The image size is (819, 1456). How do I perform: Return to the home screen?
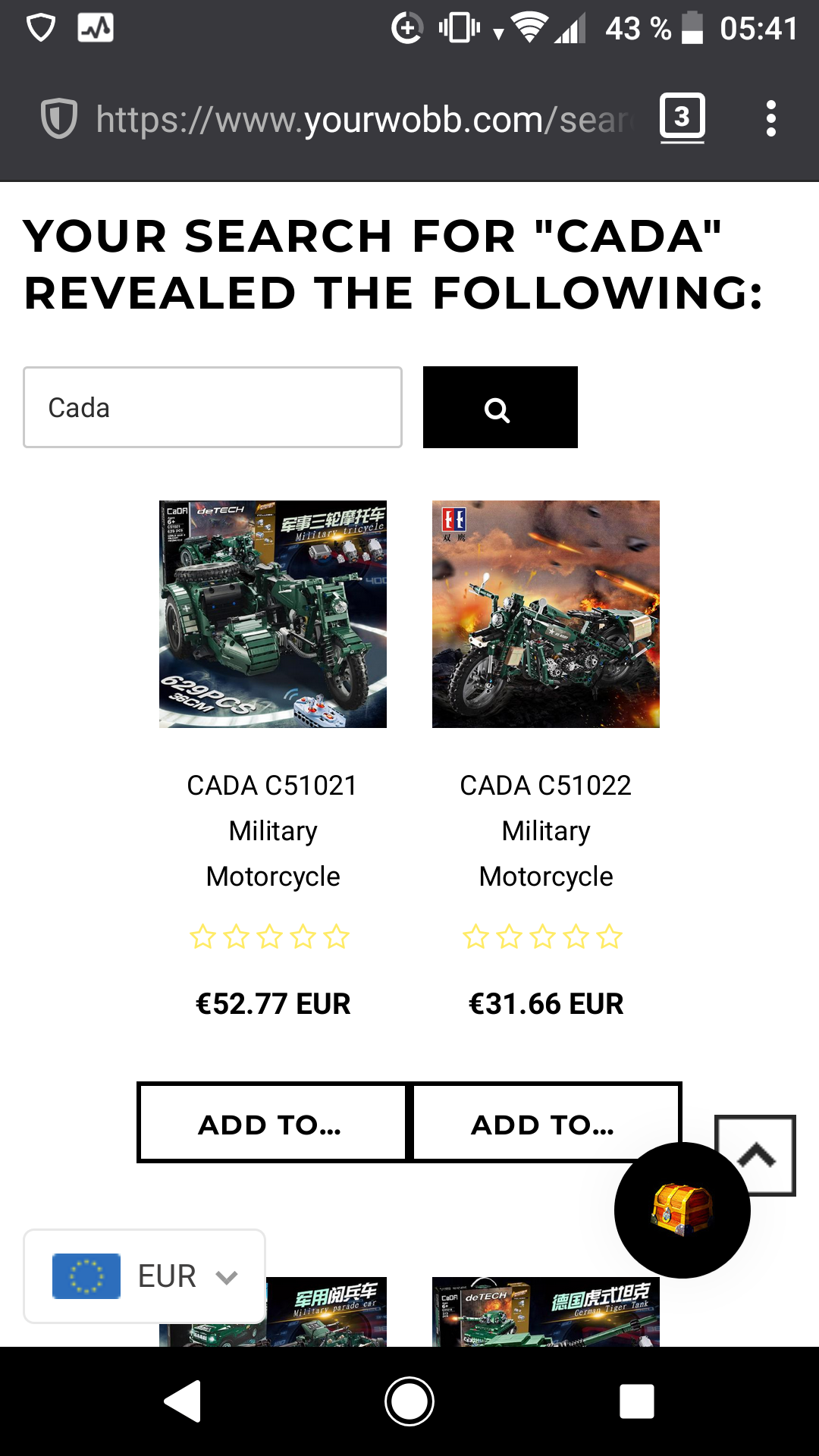click(409, 1401)
